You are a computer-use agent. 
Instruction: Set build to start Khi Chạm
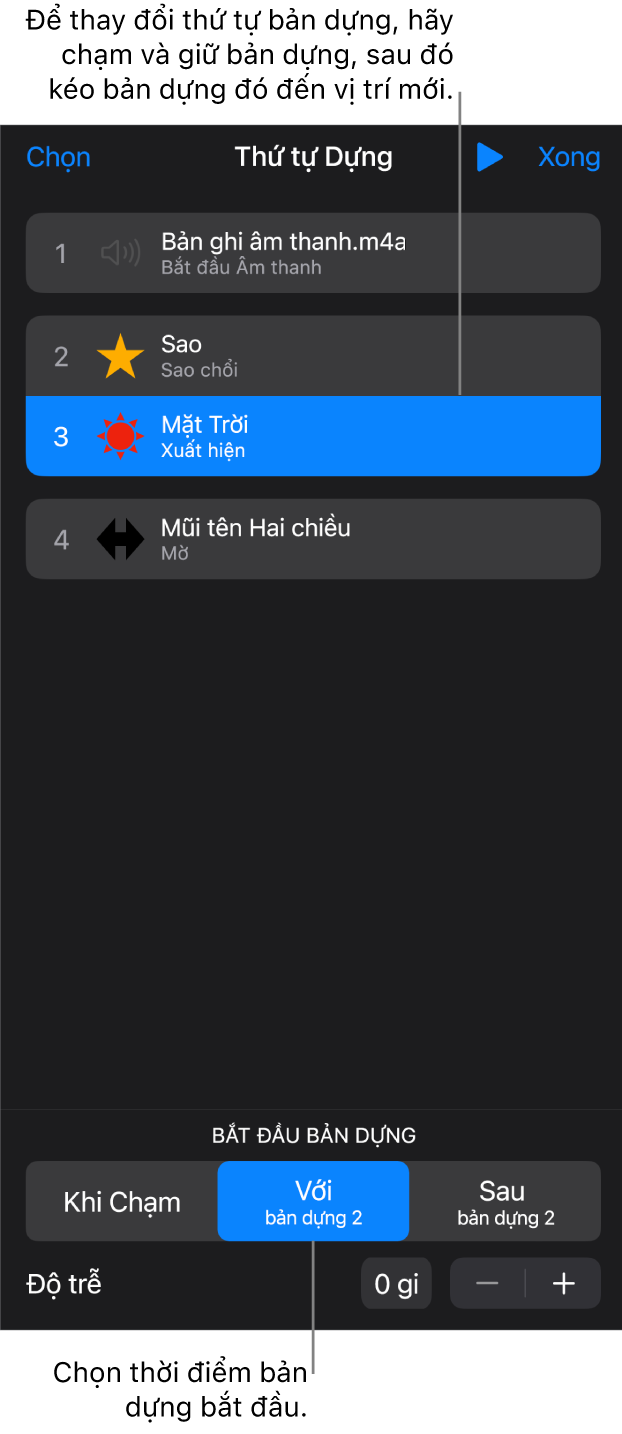pos(122,1201)
